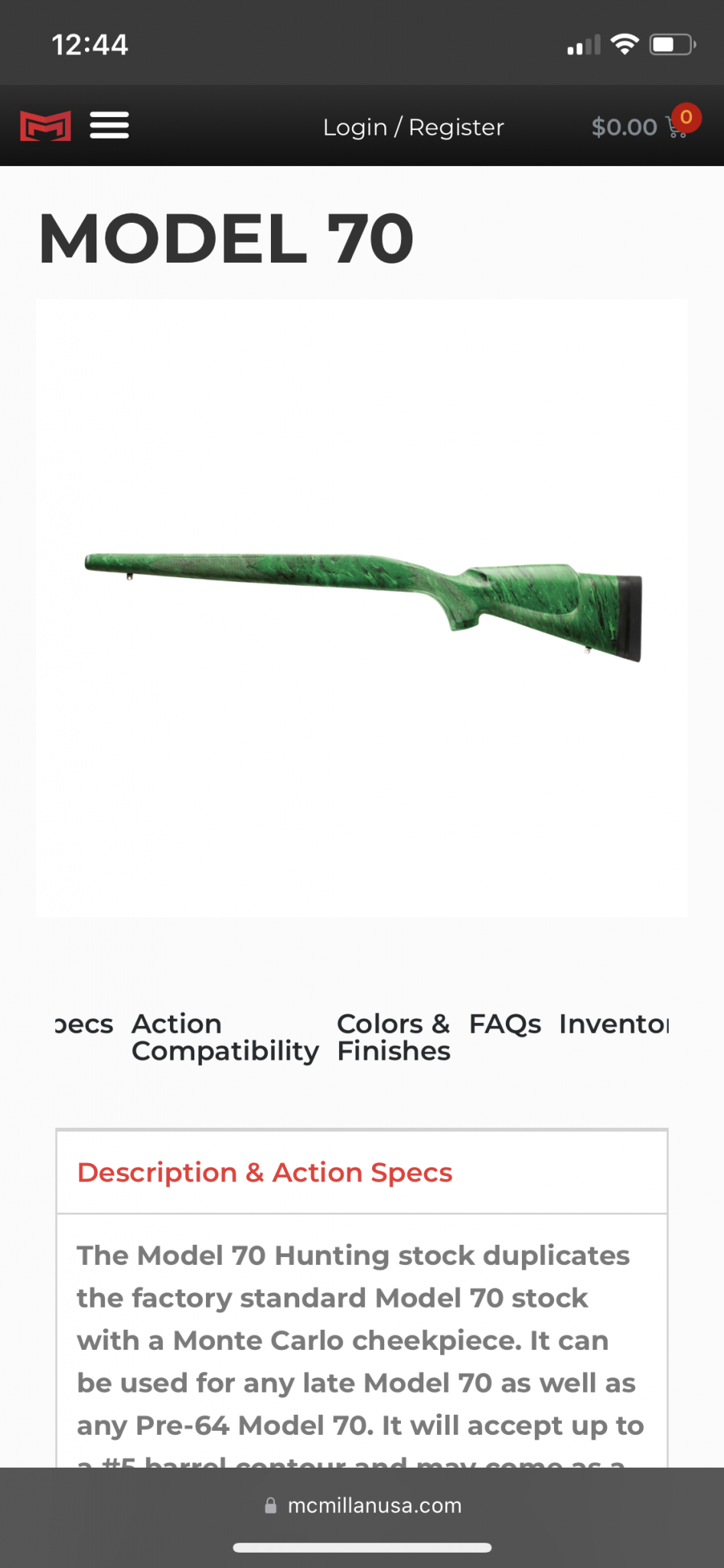This screenshot has height=1568, width=724.
Task: Select the partially hidden Specs tab
Action: (84, 1024)
